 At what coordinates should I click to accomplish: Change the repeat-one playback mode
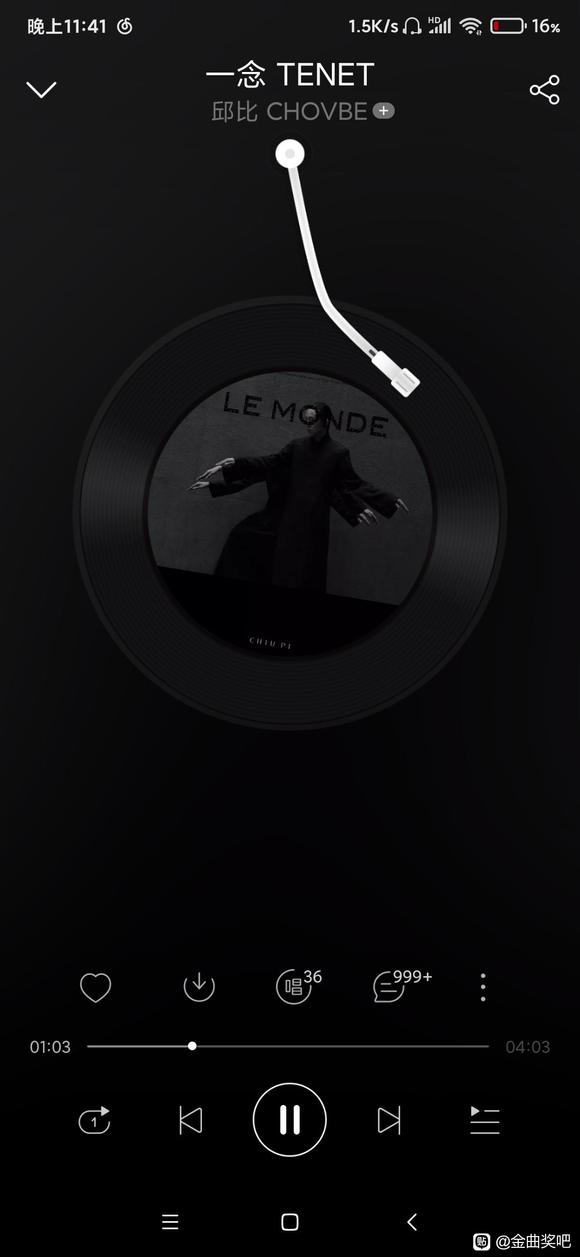tap(94, 1121)
